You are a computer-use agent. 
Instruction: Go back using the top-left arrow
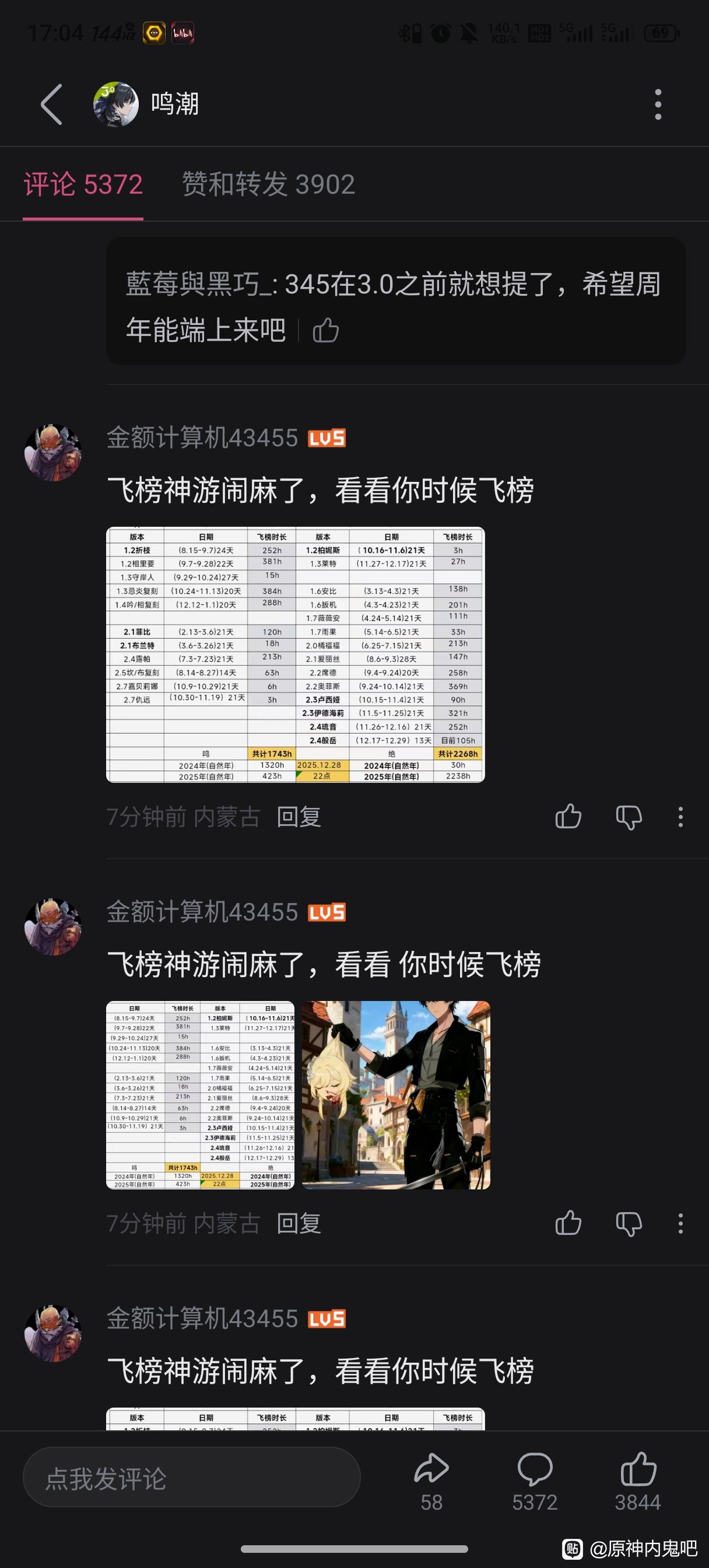(52, 104)
